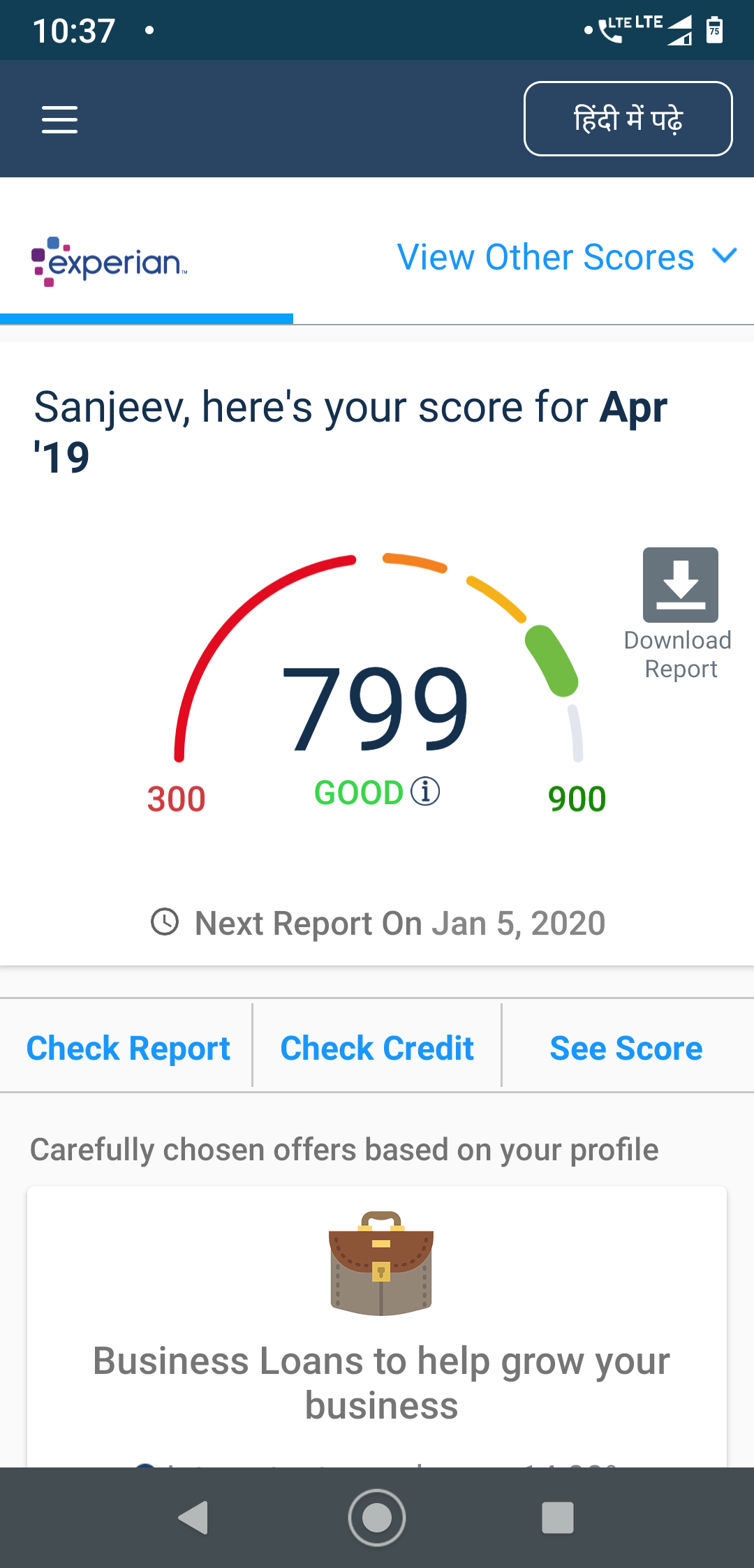
Task: Tap Check Credit
Action: (377, 1048)
